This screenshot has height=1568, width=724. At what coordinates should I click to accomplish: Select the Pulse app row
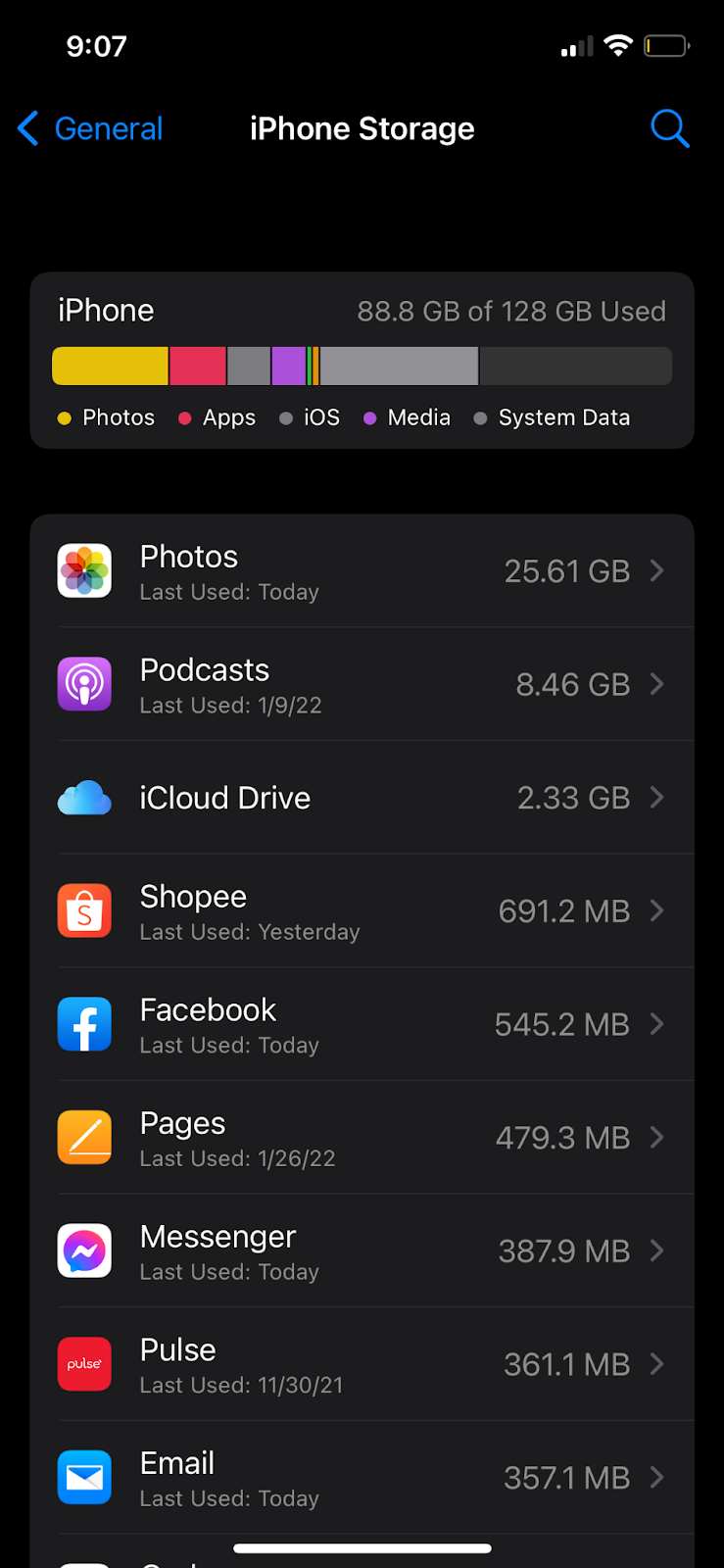pos(362,1364)
